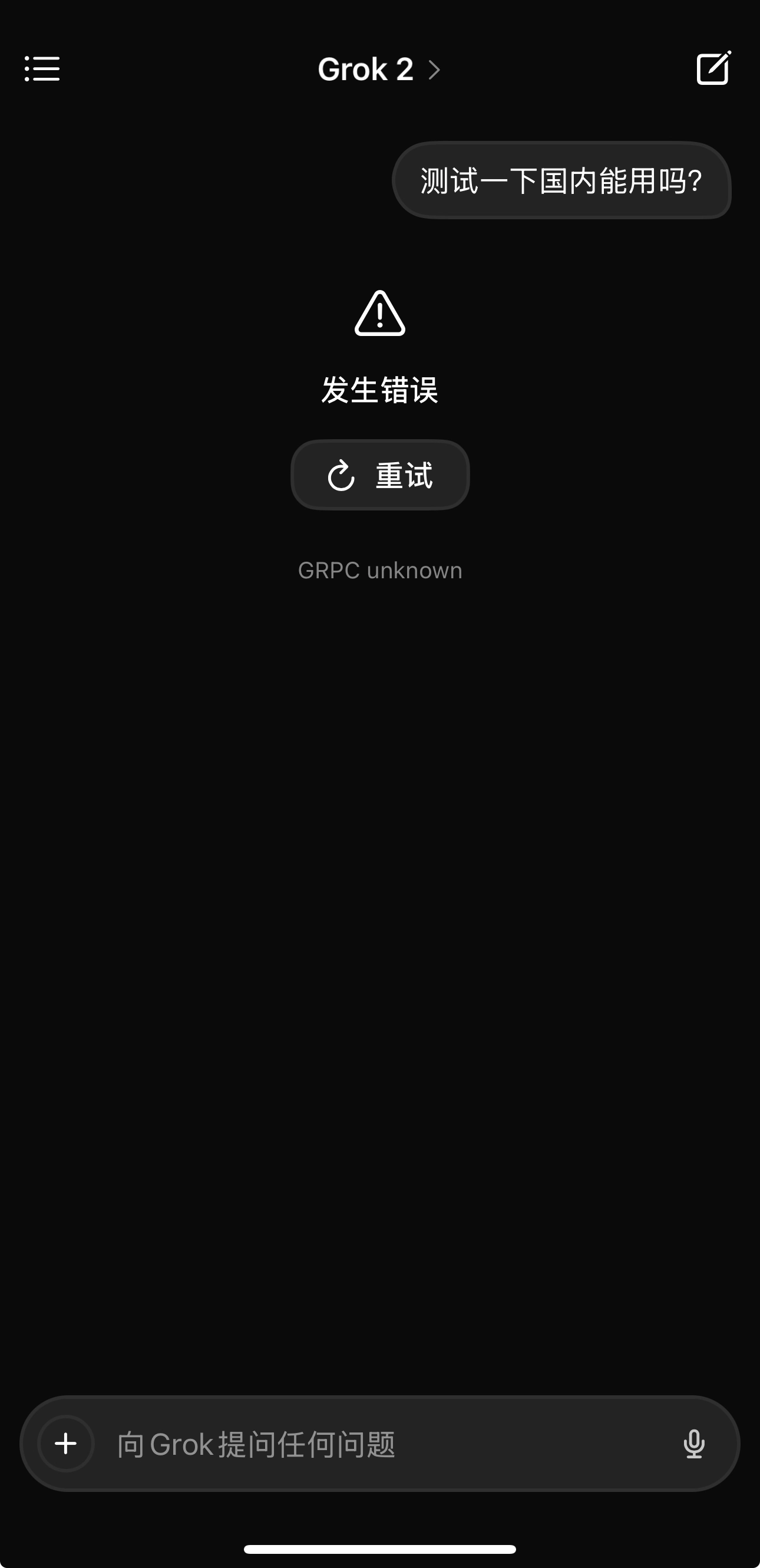Tap the home indicator bar at the bottom
Viewport: 760px width, 1568px height.
pyautogui.click(x=379, y=1550)
